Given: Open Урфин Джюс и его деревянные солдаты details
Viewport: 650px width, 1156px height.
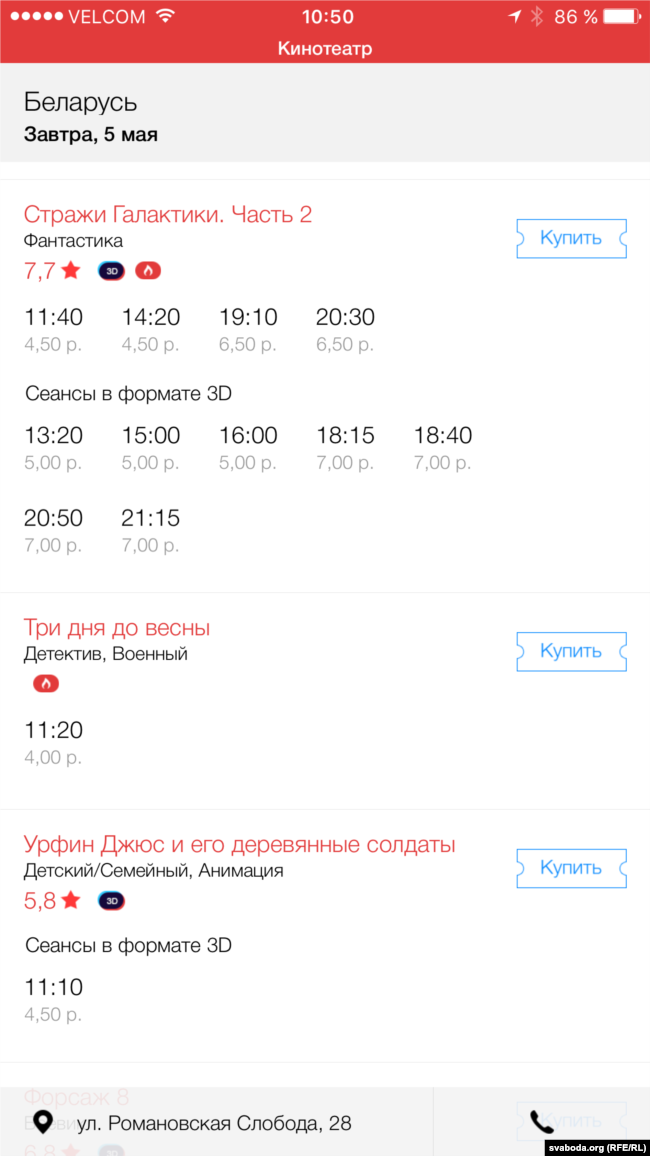Looking at the screenshot, I should (x=240, y=845).
